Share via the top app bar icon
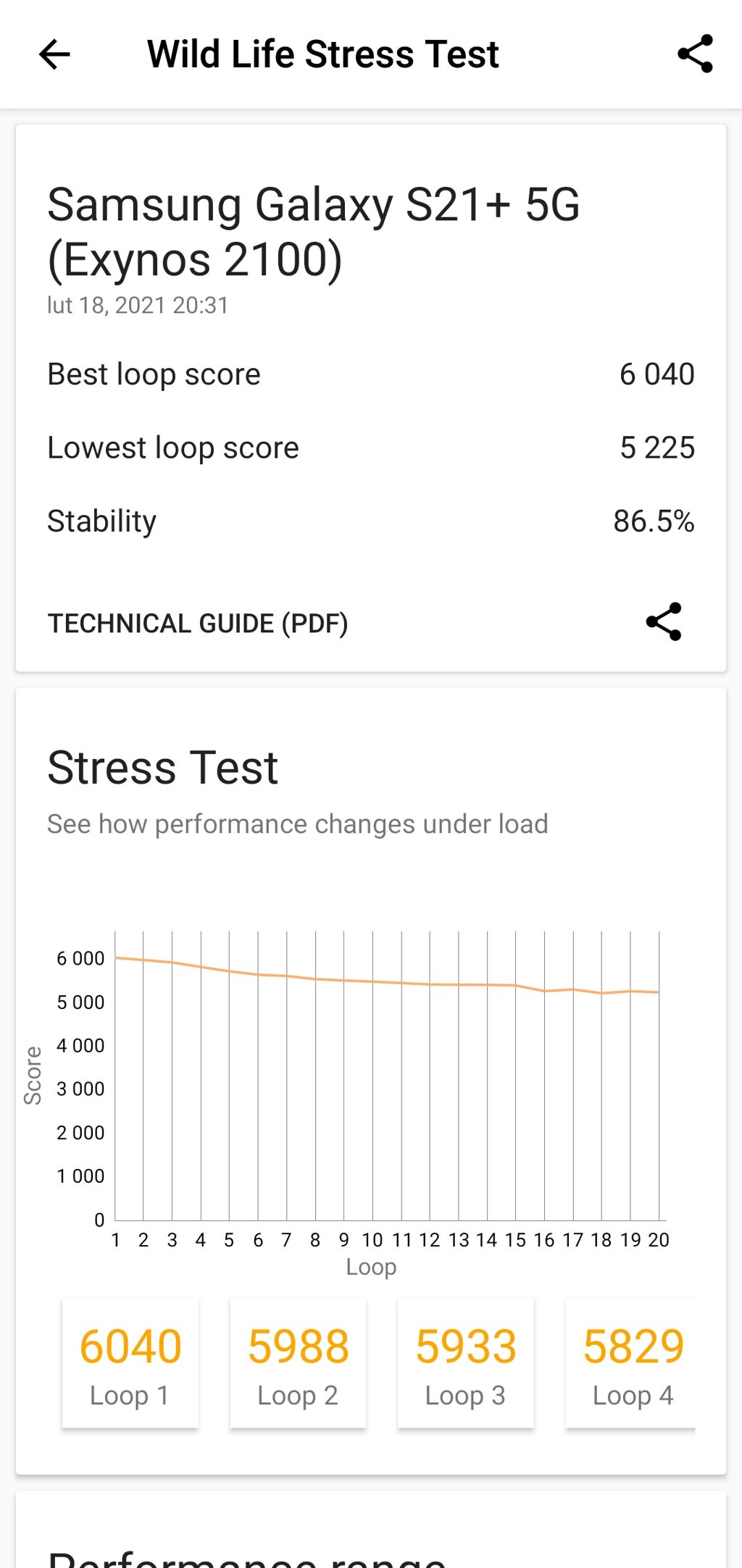This screenshot has height=1568, width=742. pyautogui.click(x=695, y=54)
